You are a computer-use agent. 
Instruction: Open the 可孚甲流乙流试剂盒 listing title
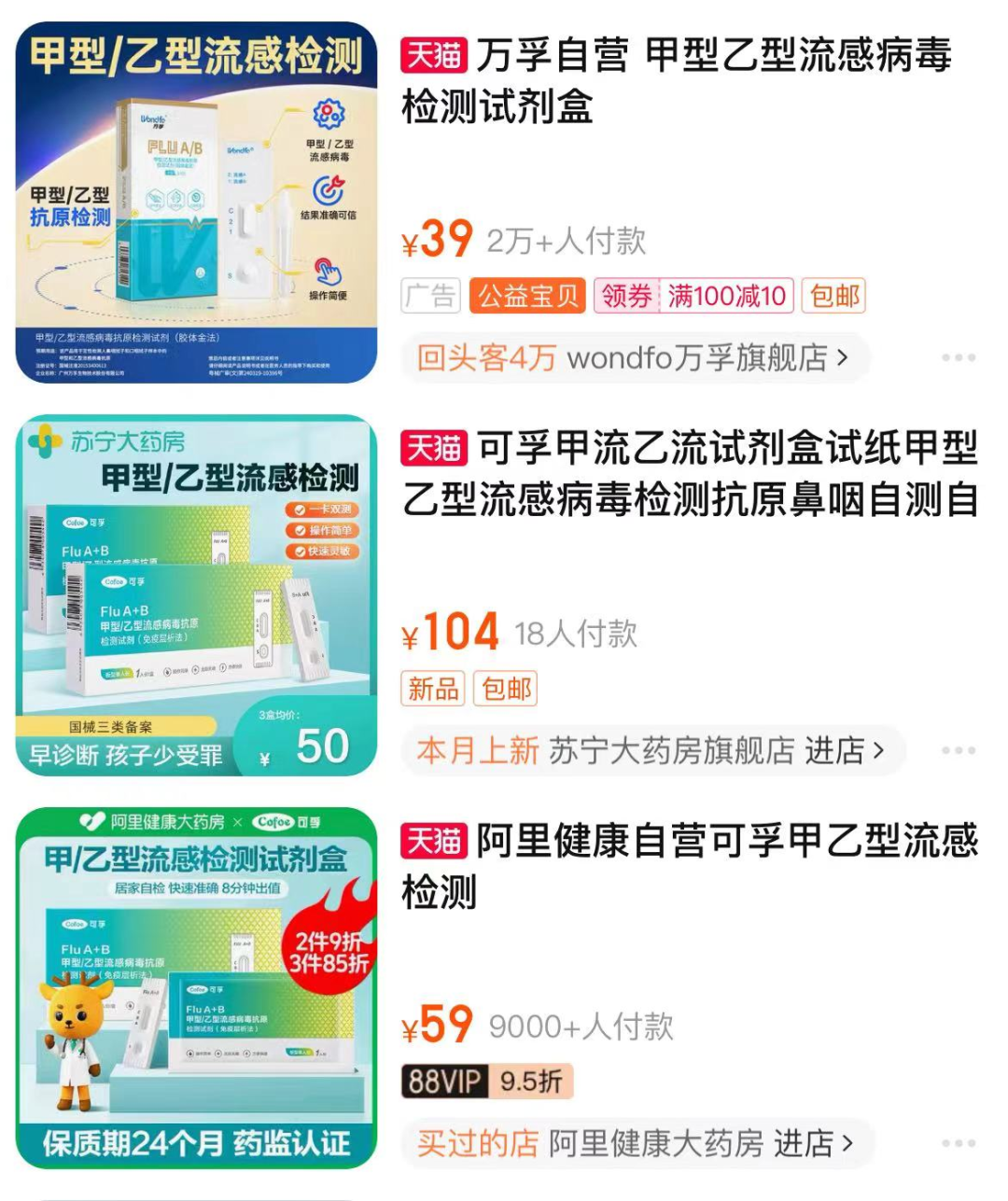point(689,474)
